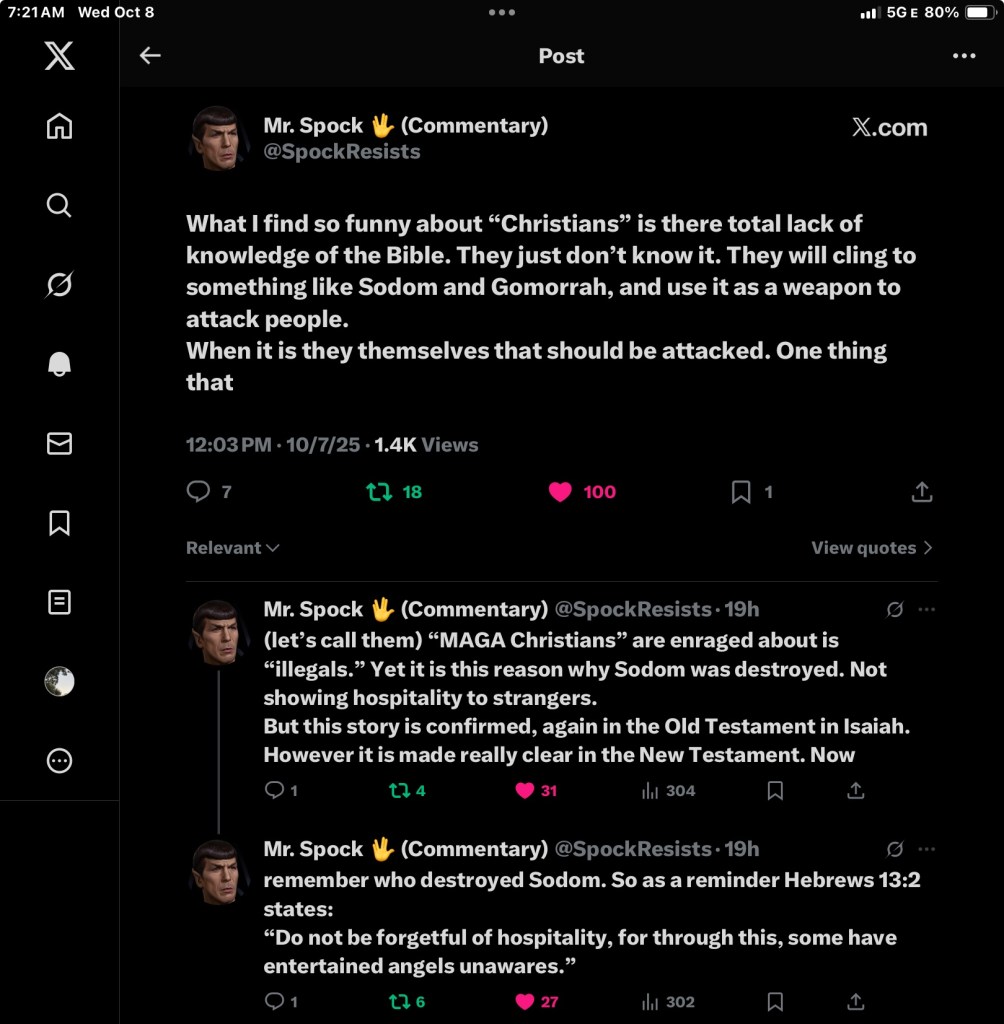Like the main post with 100 likes

point(561,491)
